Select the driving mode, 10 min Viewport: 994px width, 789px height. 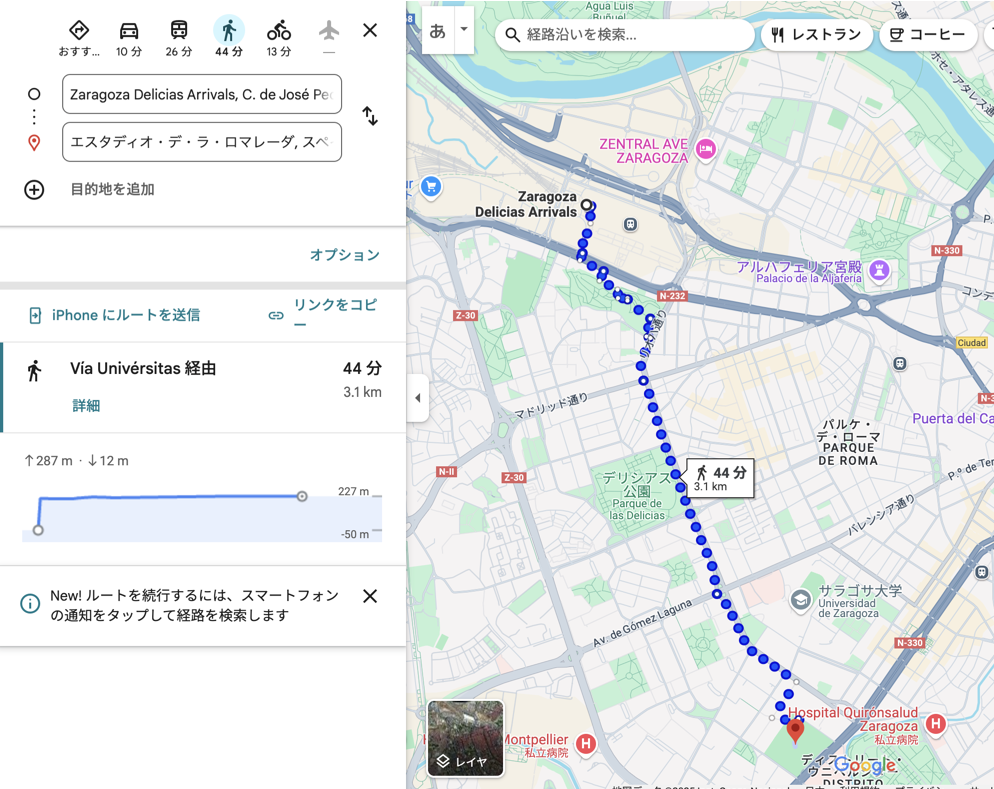coord(129,38)
